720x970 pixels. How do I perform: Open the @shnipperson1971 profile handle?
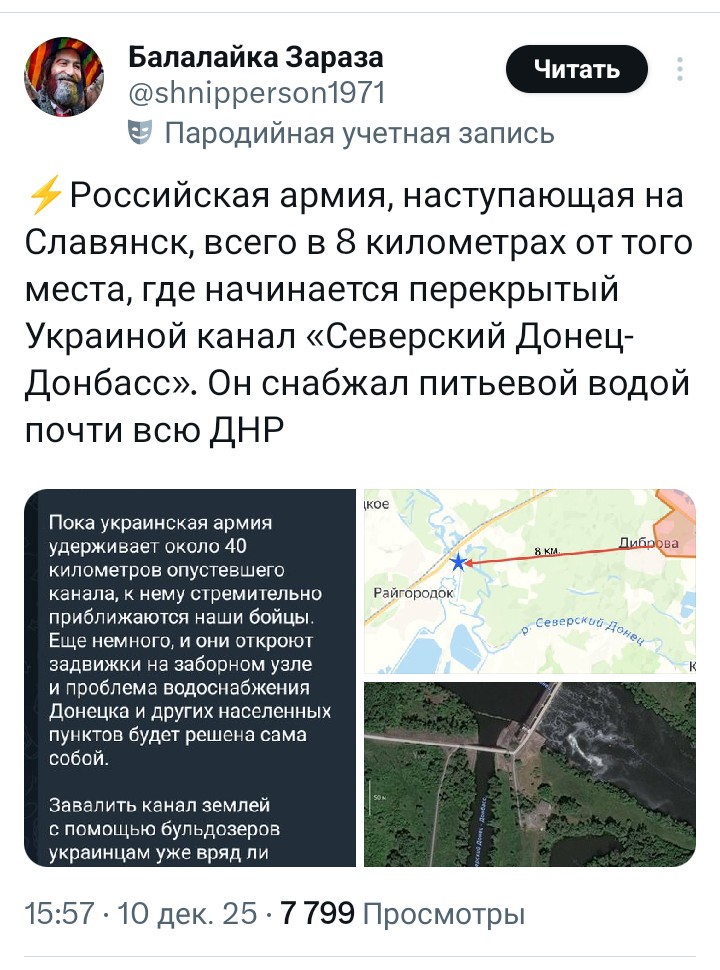pyautogui.click(x=257, y=93)
